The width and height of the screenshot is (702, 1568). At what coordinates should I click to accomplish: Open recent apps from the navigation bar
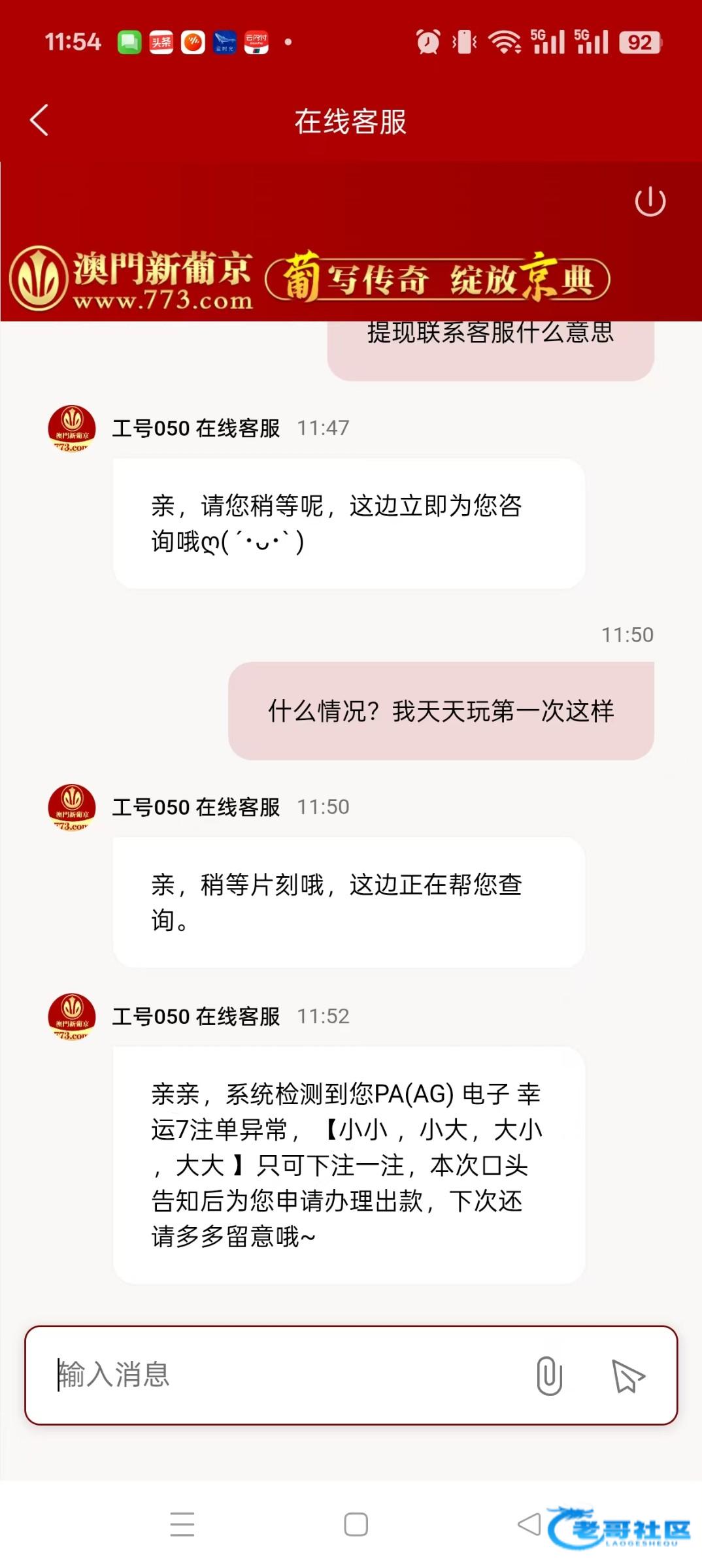(x=182, y=1524)
